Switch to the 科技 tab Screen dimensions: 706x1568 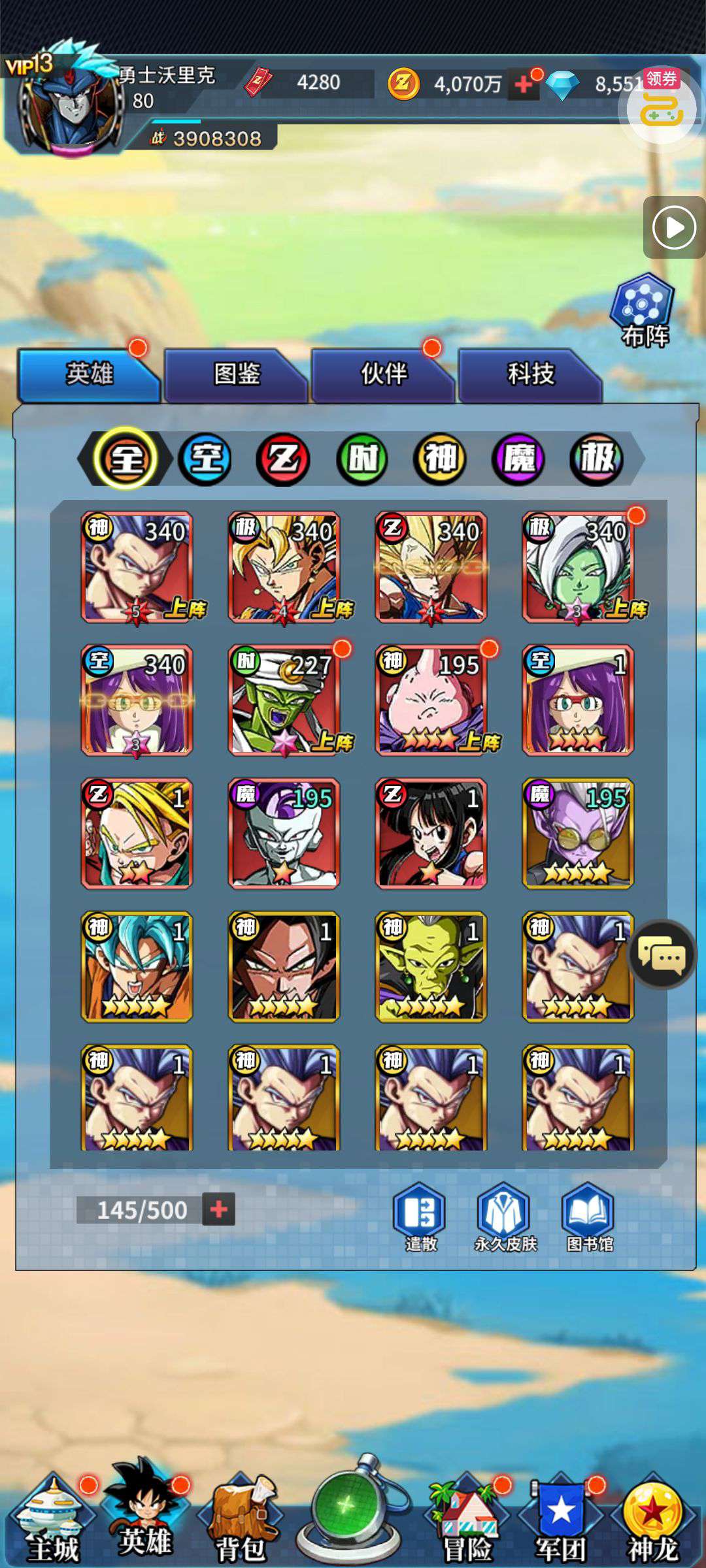tap(530, 374)
